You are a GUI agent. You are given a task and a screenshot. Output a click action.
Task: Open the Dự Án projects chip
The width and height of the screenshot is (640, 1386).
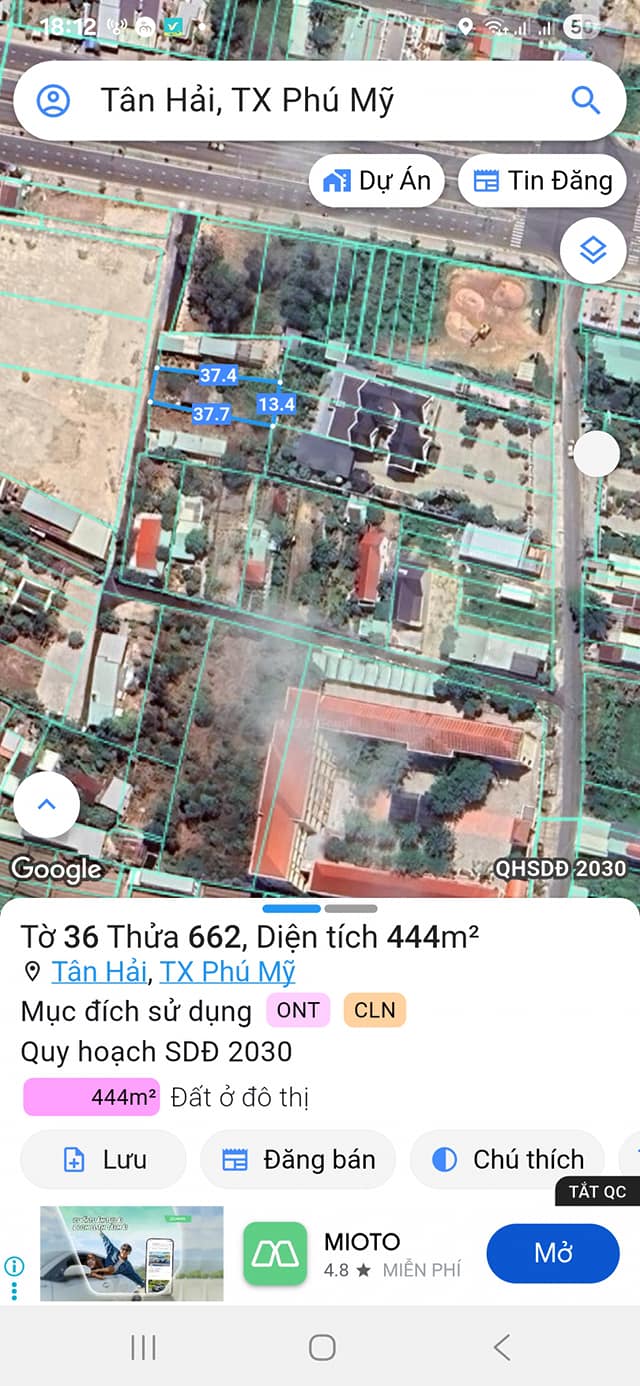coord(376,181)
